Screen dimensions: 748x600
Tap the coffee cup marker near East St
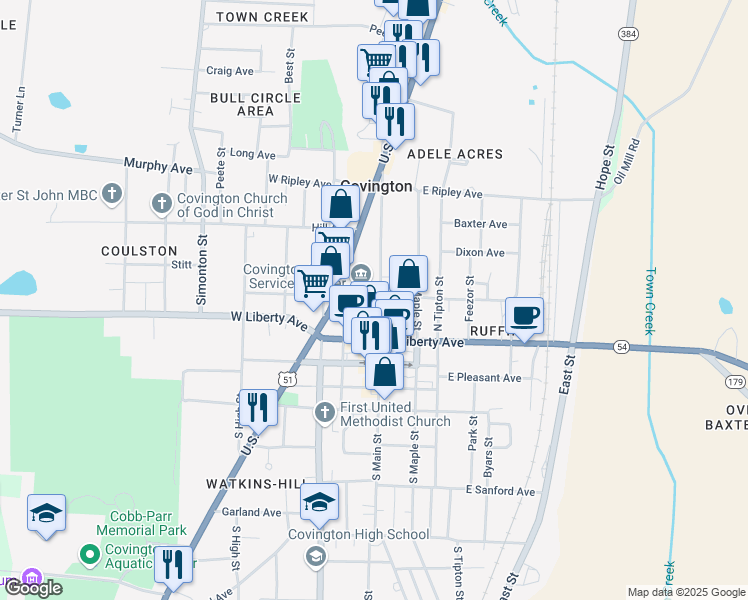click(525, 317)
